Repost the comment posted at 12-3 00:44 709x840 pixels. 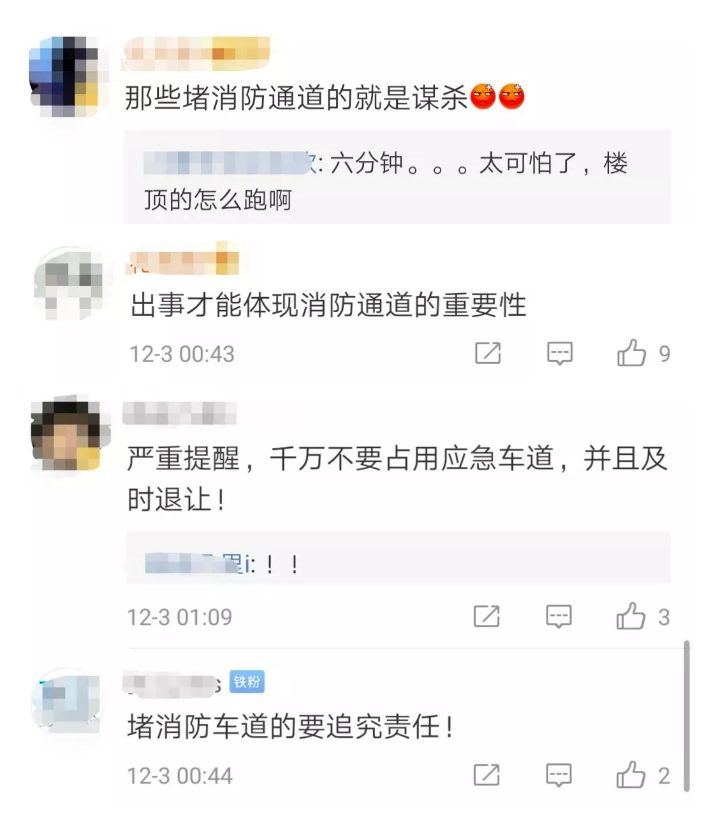pyautogui.click(x=487, y=774)
